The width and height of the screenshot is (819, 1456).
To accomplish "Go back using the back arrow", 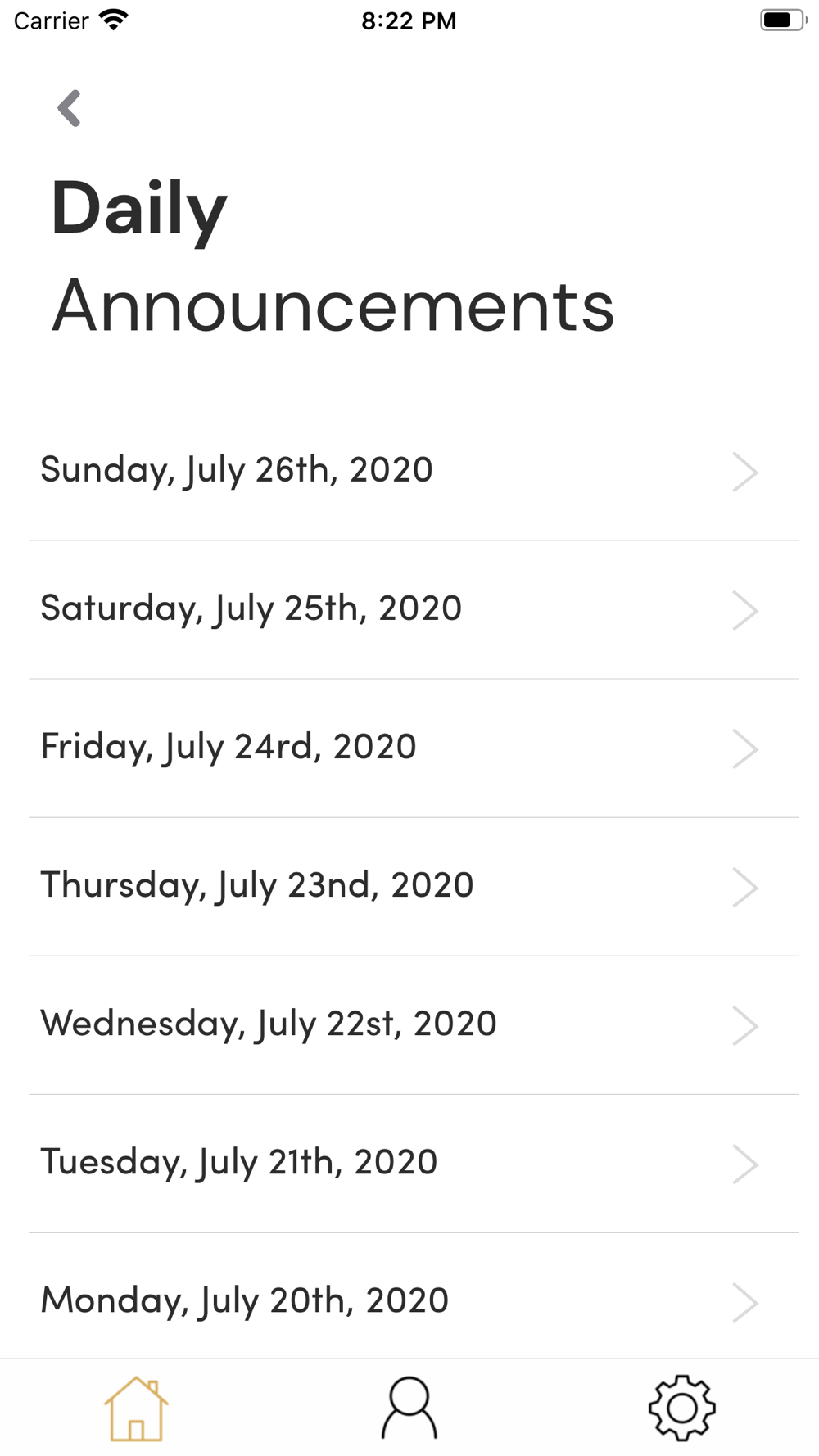I will (70, 108).
